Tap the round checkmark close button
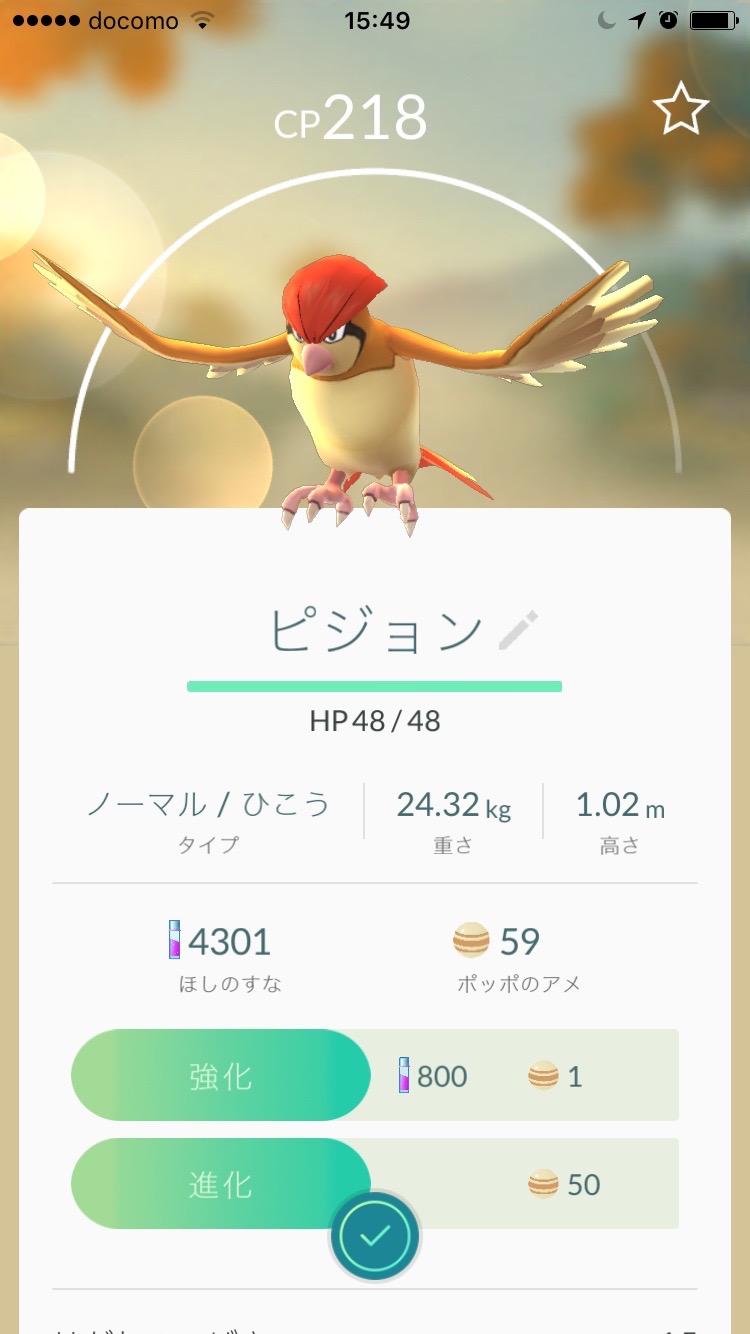The height and width of the screenshot is (1334, 750). click(x=375, y=1236)
